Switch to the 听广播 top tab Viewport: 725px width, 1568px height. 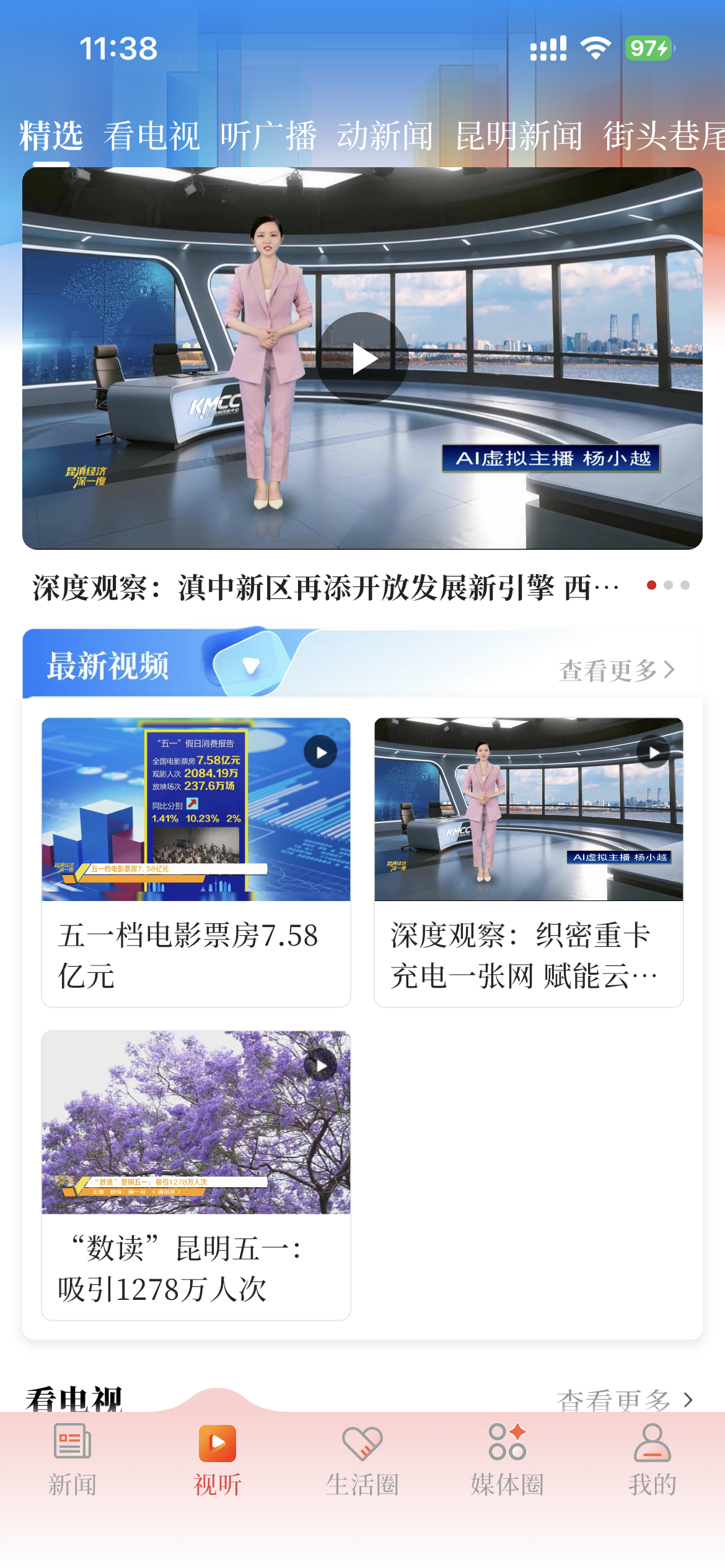pos(268,136)
